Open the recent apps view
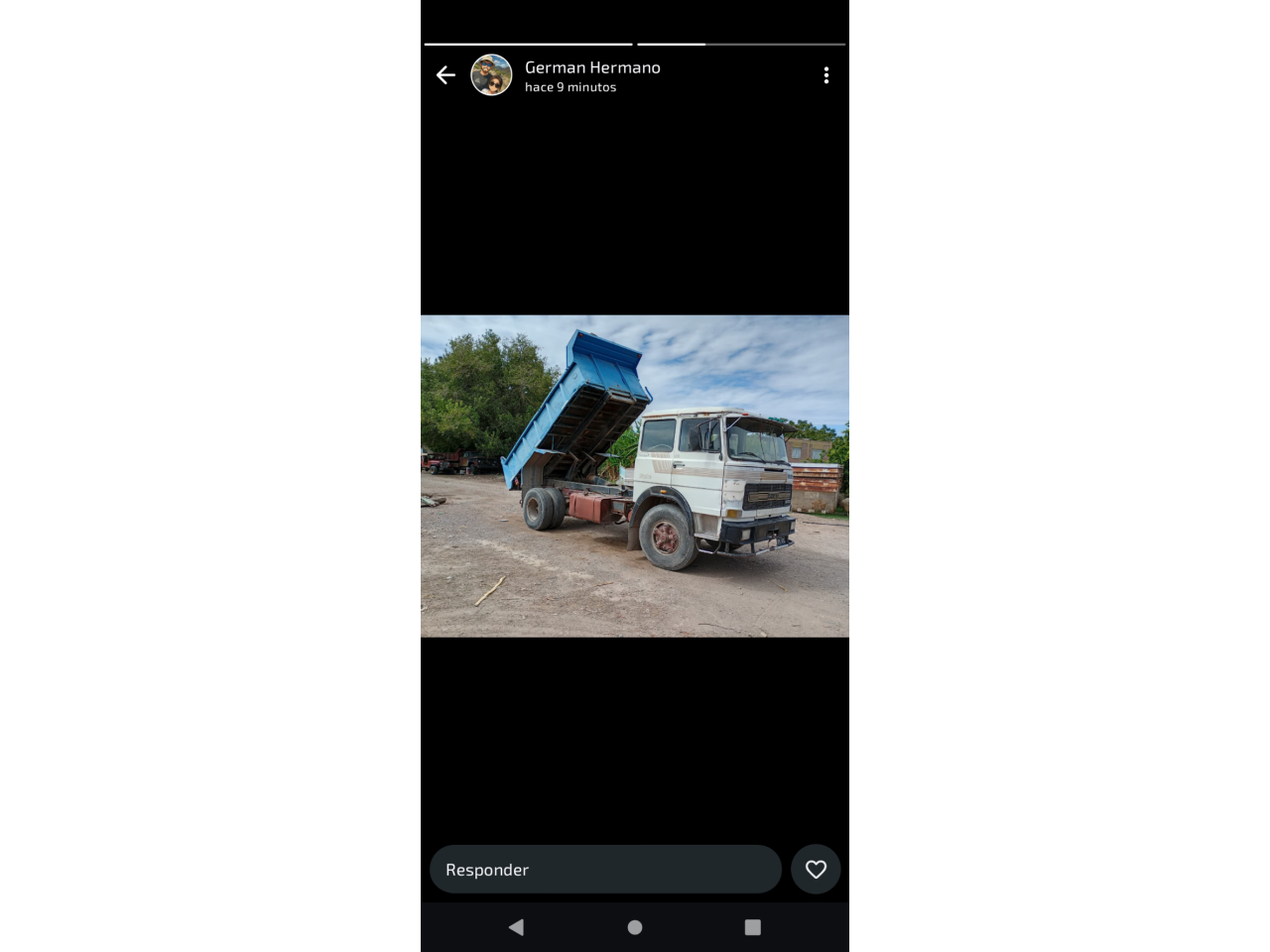1270x952 pixels. (x=752, y=927)
